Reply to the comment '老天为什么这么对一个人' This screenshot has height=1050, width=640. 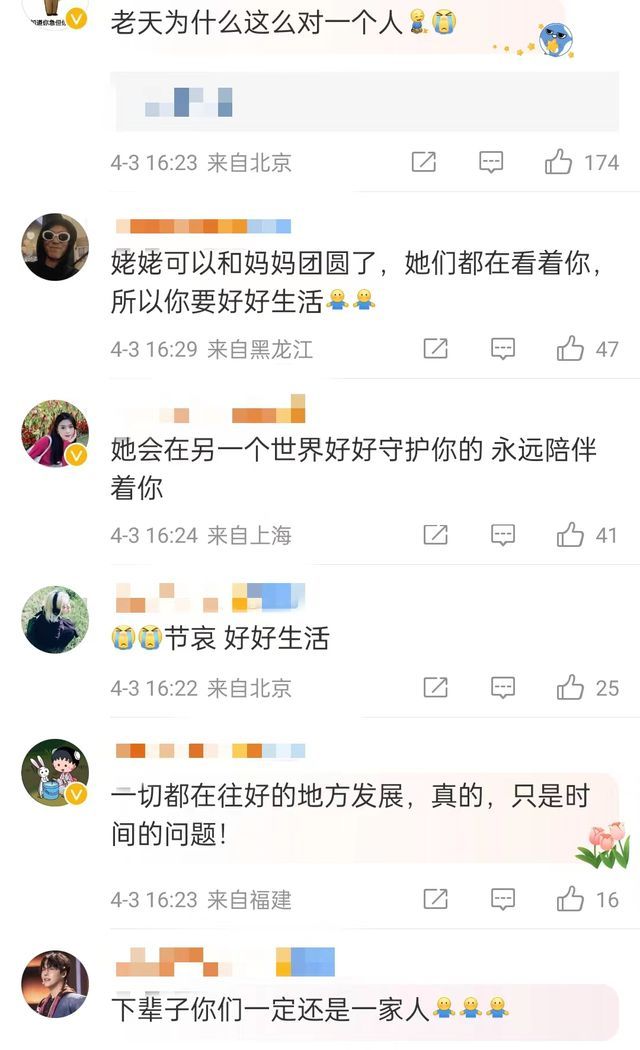tap(490, 162)
